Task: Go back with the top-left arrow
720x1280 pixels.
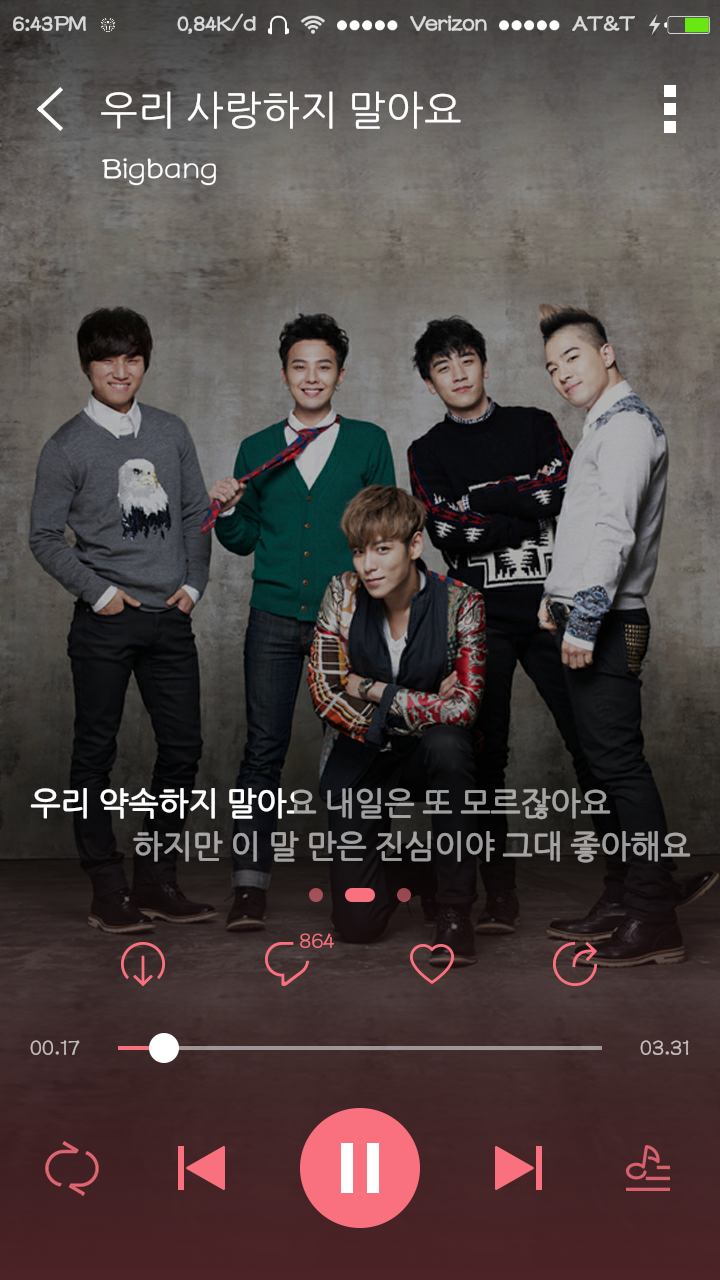Action: 50,109
